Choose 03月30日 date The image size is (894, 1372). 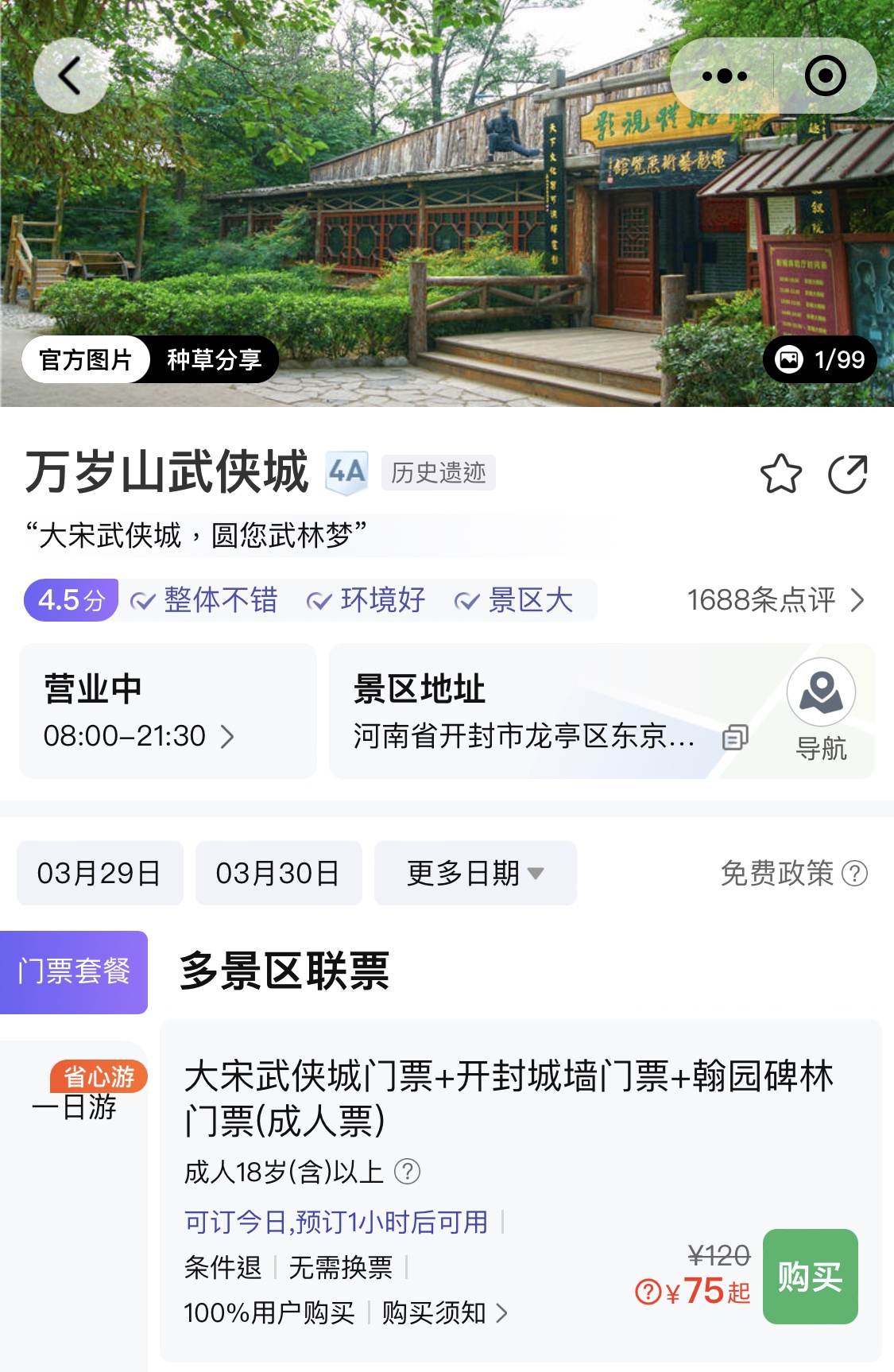tap(278, 873)
